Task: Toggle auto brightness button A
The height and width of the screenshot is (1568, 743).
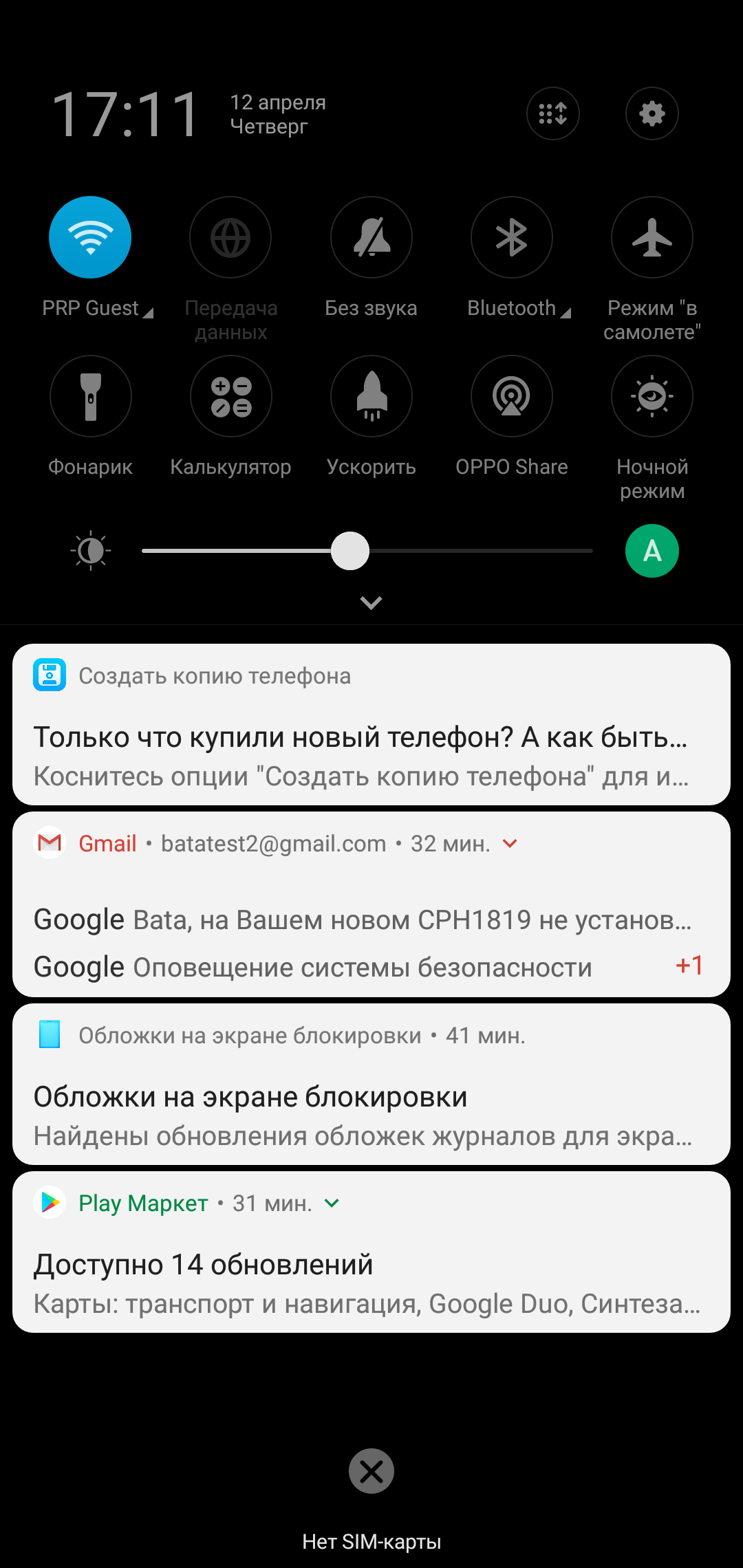Action: point(652,551)
